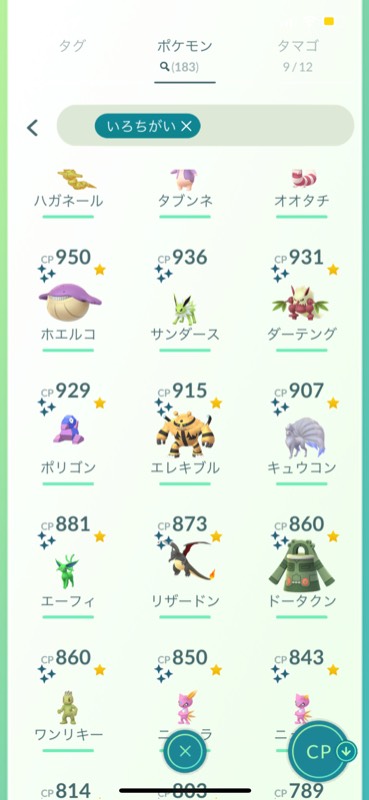Open ハガネール at the top row

(68, 193)
